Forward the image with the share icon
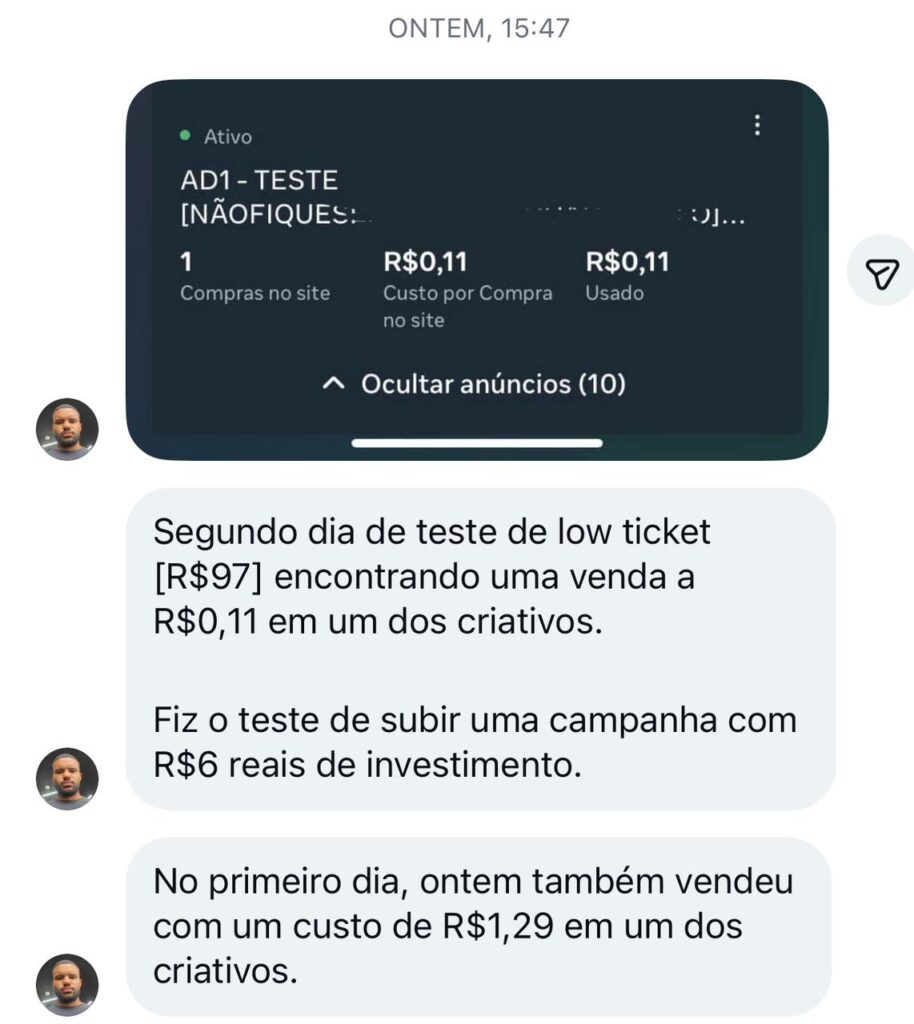 click(x=881, y=271)
